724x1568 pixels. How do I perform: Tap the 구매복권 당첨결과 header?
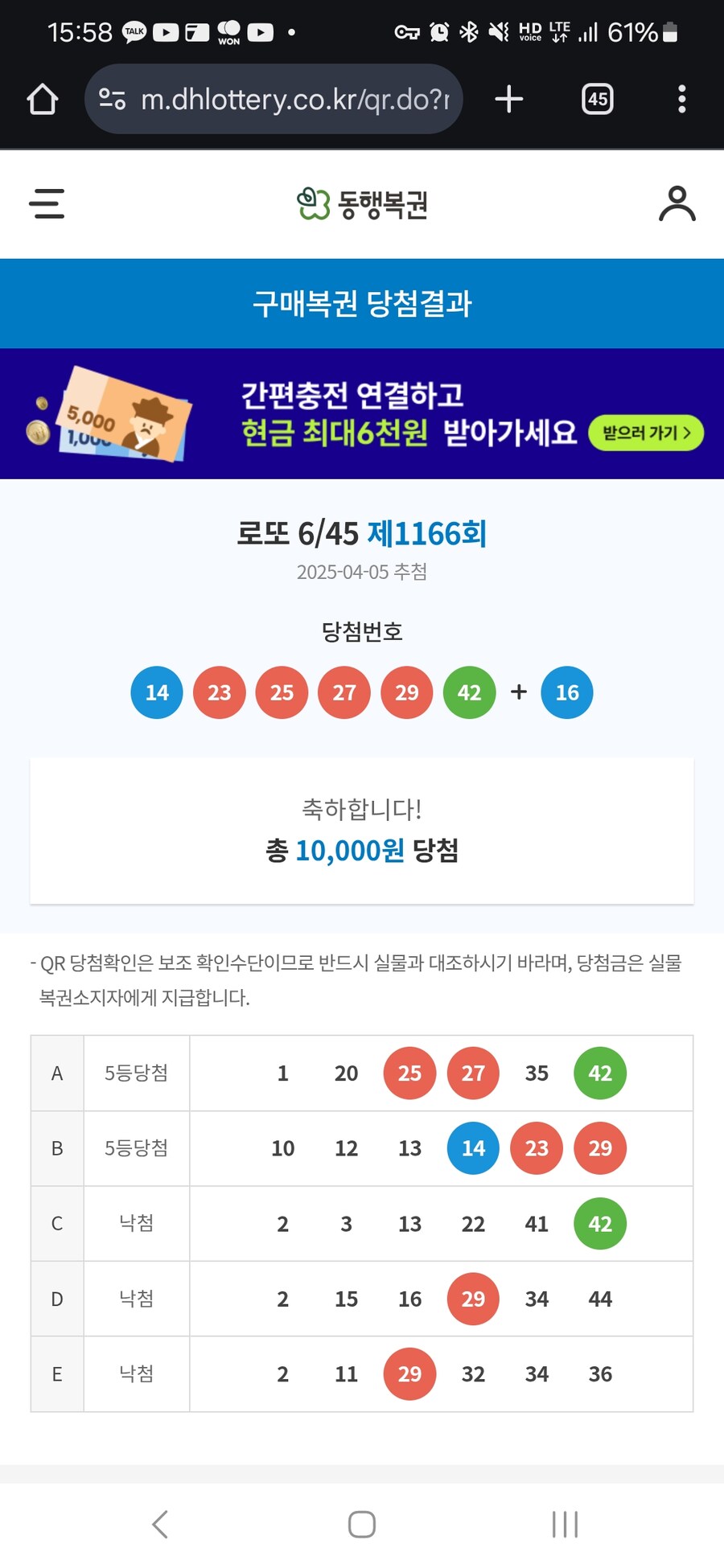coord(362,304)
